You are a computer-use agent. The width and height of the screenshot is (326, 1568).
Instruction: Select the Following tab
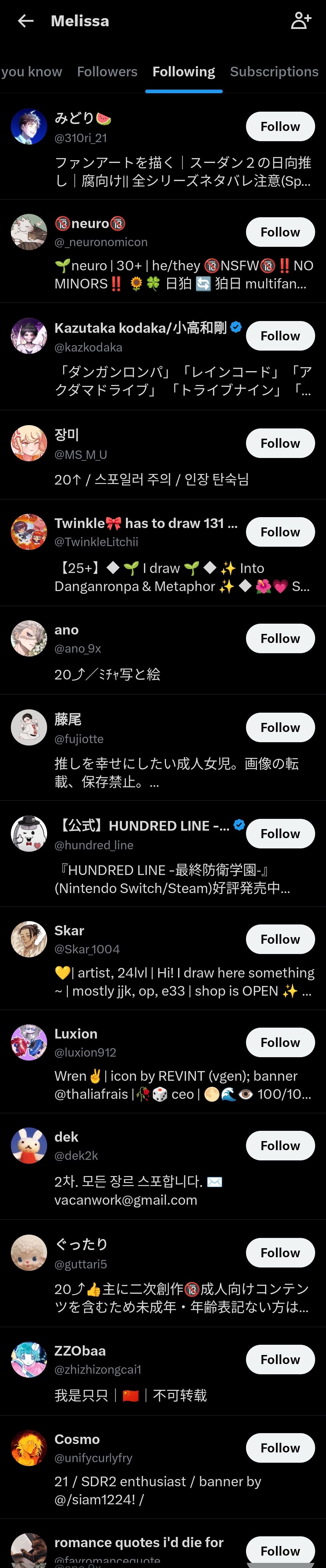pos(184,72)
